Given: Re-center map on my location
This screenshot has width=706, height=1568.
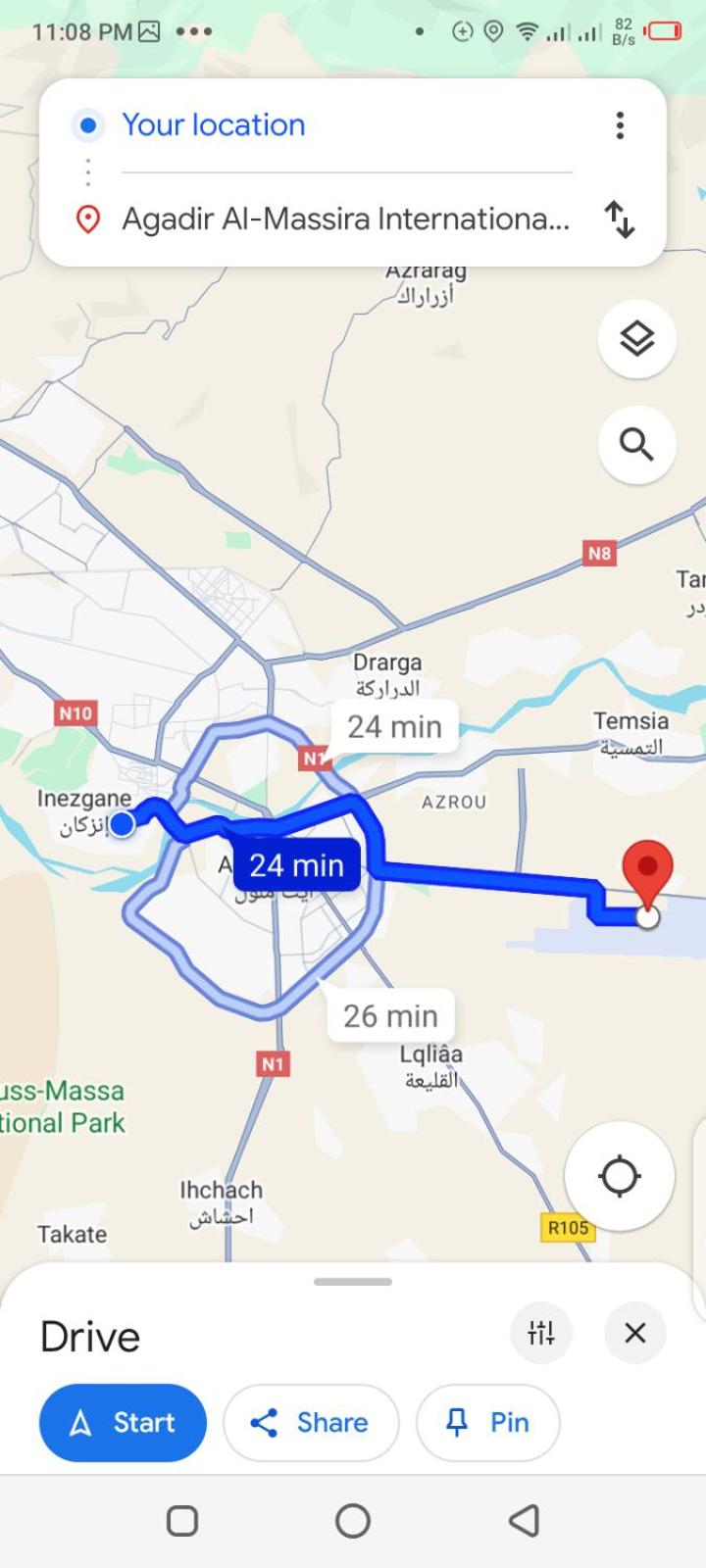Looking at the screenshot, I should pyautogui.click(x=620, y=1175).
